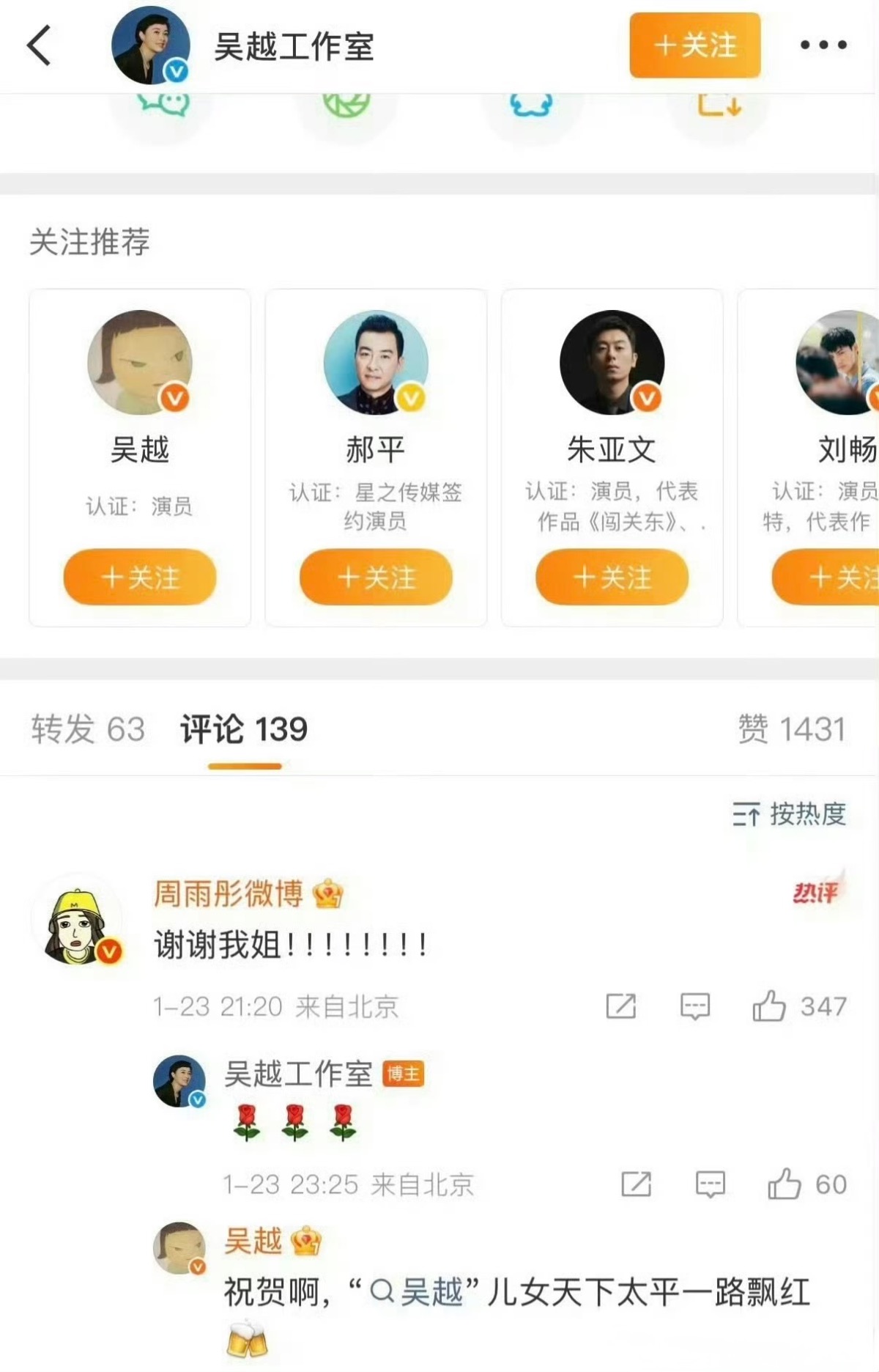This screenshot has width=879, height=1372.
Task: Switch to the 转发 63 tab
Action: 88,729
